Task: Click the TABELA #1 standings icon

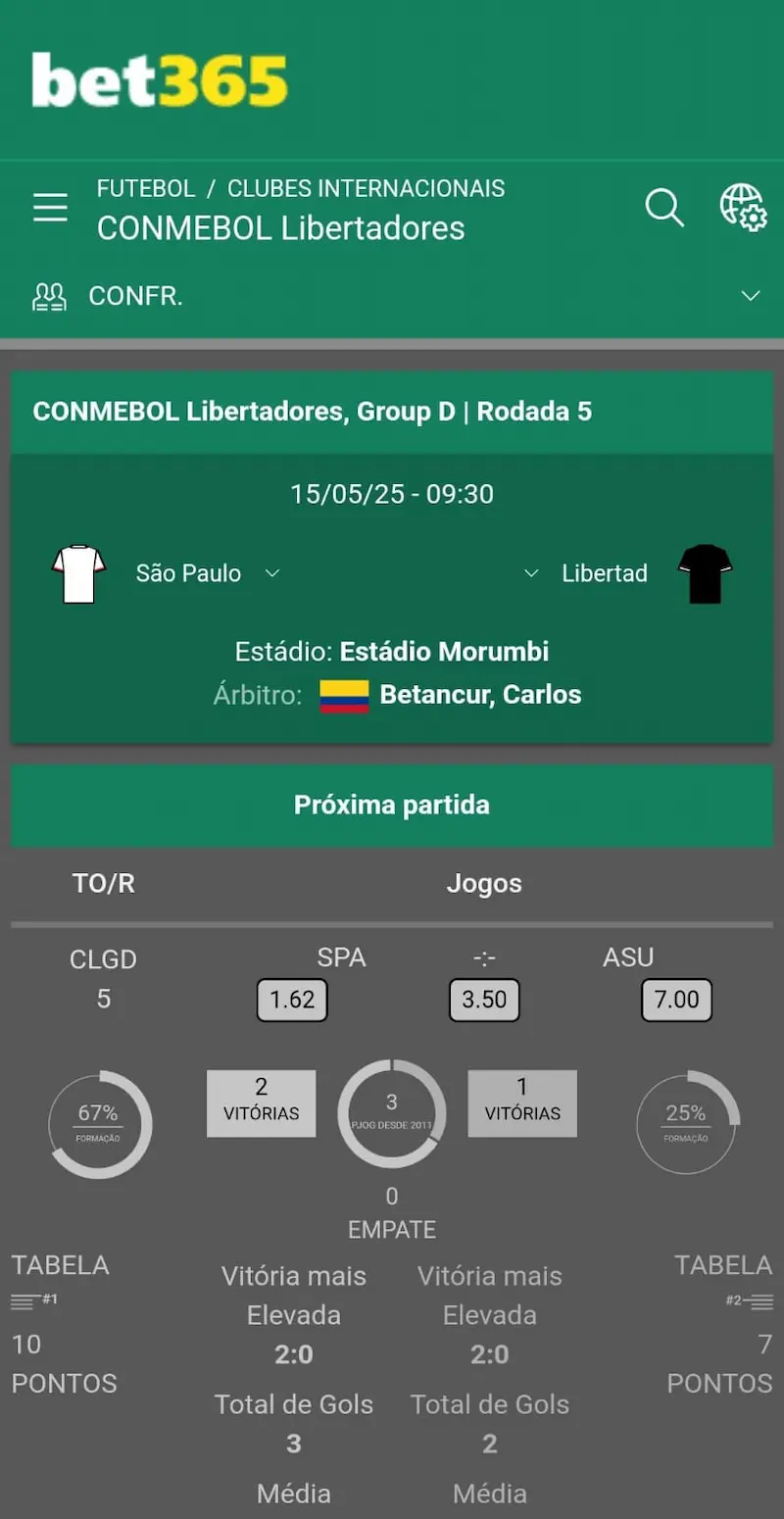Action: (37, 1300)
